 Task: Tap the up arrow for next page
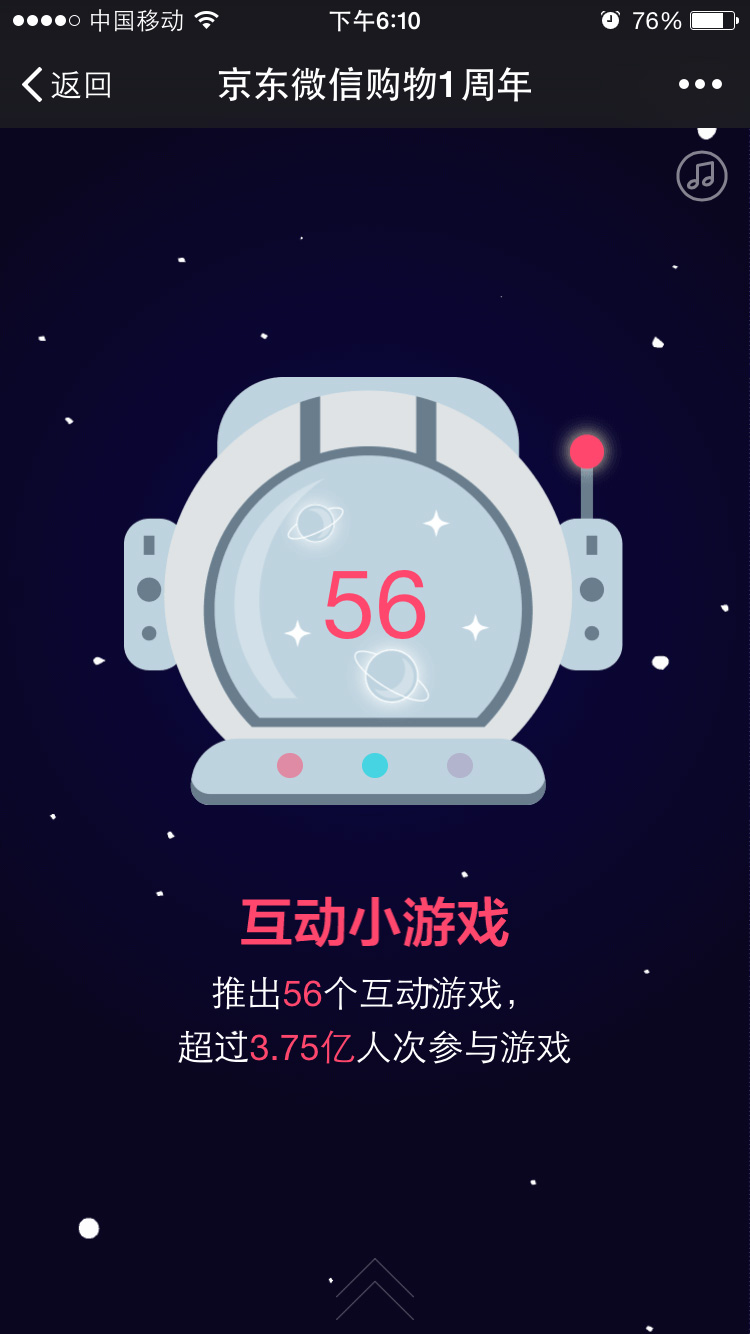pos(375,1290)
